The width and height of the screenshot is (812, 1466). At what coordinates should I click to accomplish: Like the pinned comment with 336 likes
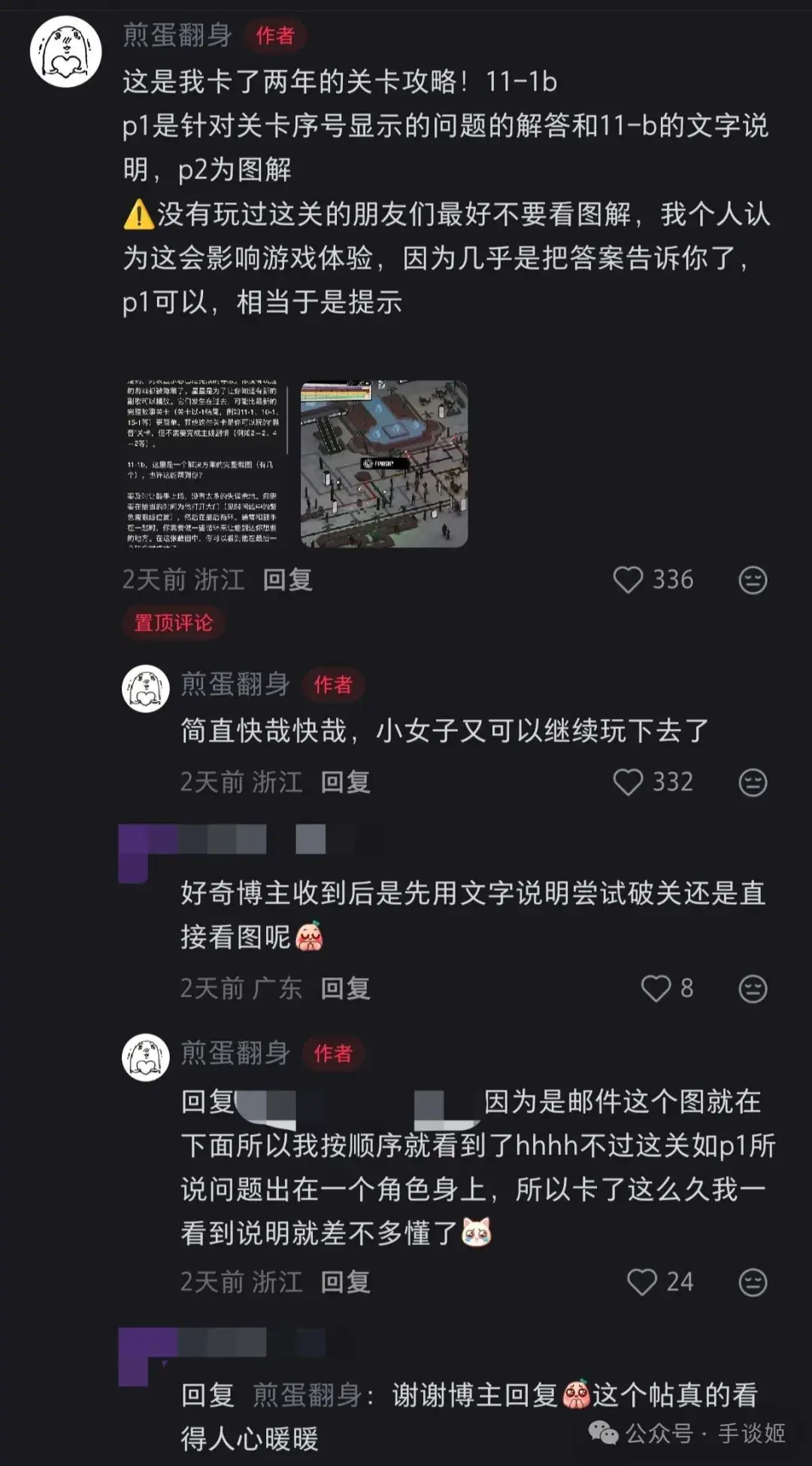tap(629, 580)
